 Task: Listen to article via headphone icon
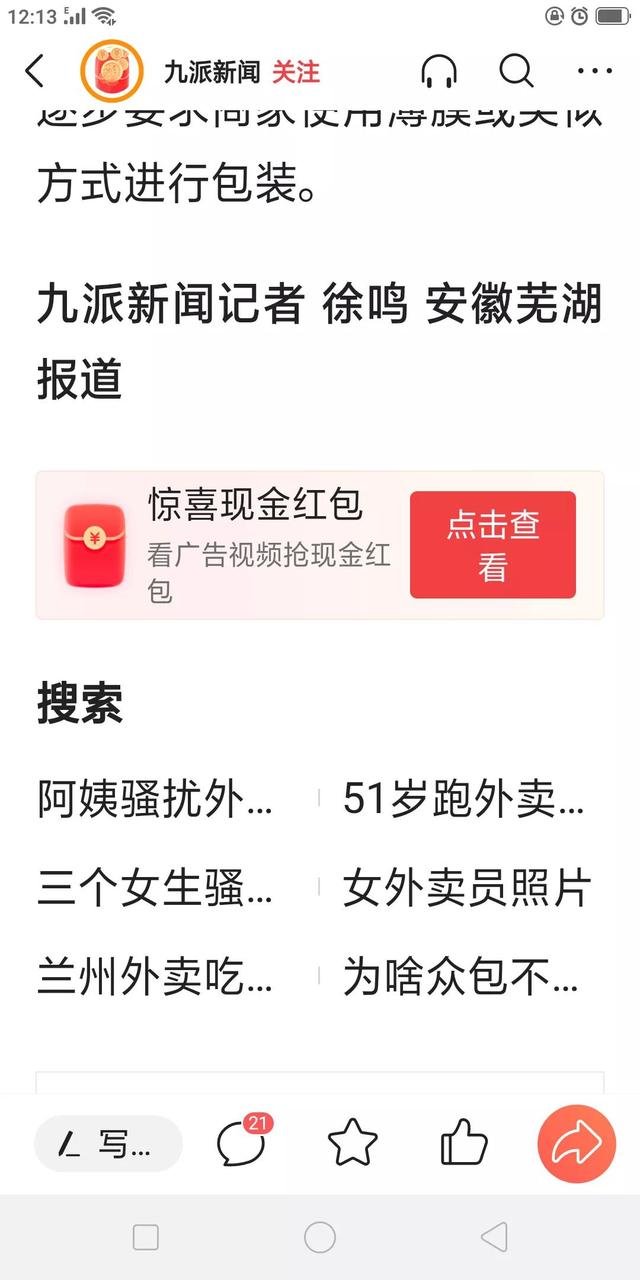[x=439, y=72]
